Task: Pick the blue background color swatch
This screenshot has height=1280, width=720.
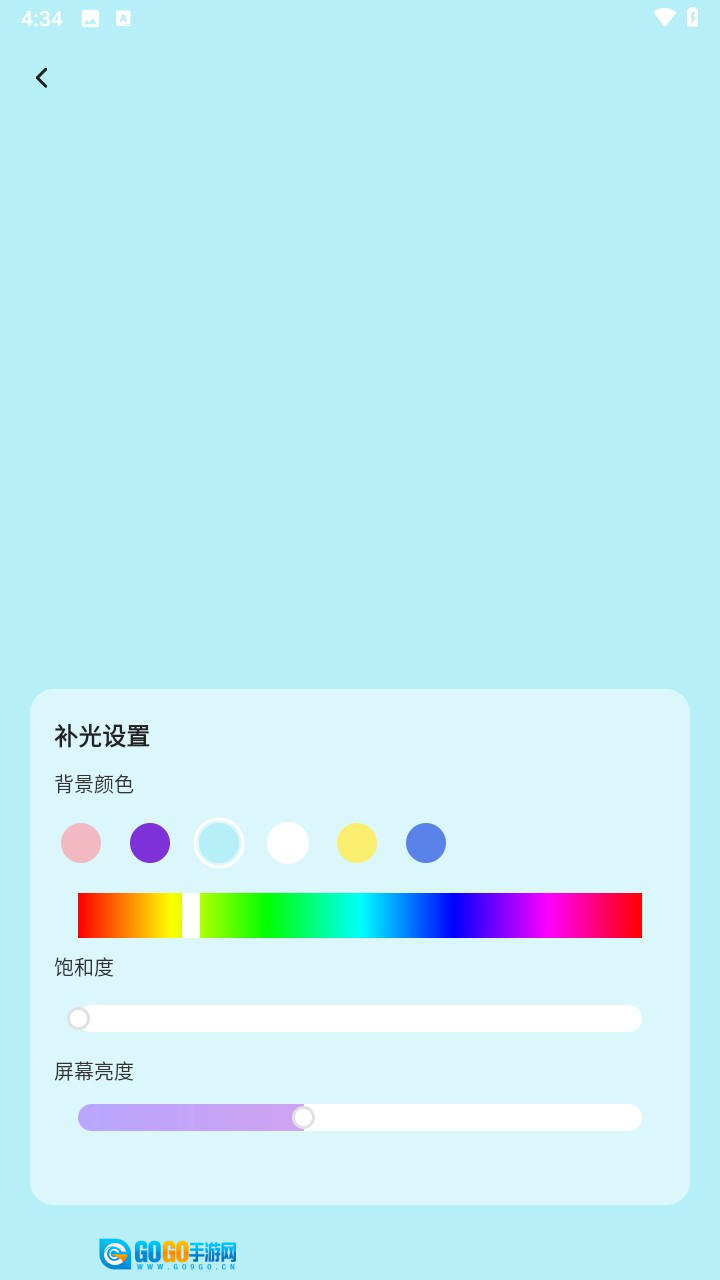Action: (426, 843)
